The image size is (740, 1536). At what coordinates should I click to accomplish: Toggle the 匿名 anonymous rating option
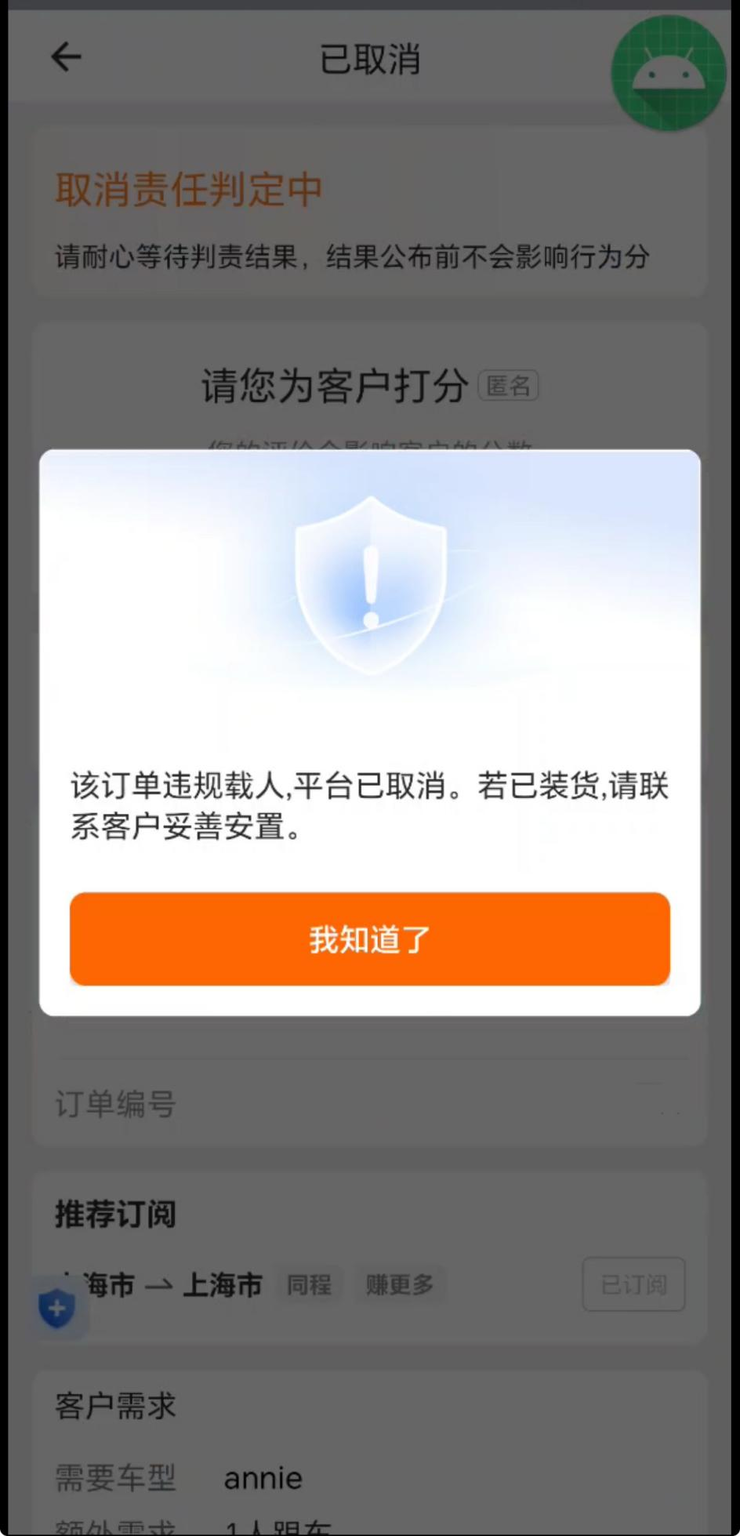(x=508, y=386)
